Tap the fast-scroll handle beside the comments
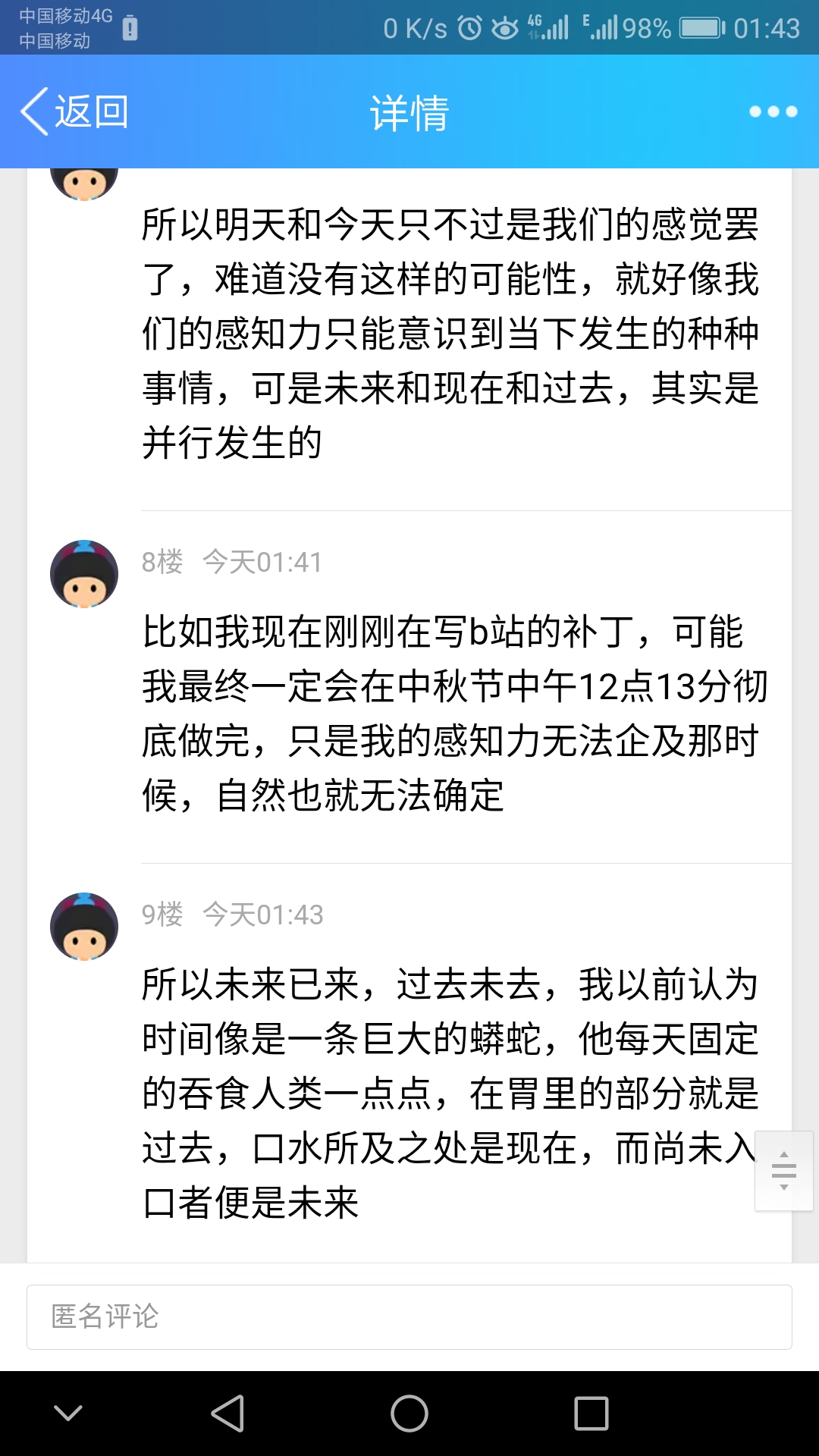 click(783, 1171)
